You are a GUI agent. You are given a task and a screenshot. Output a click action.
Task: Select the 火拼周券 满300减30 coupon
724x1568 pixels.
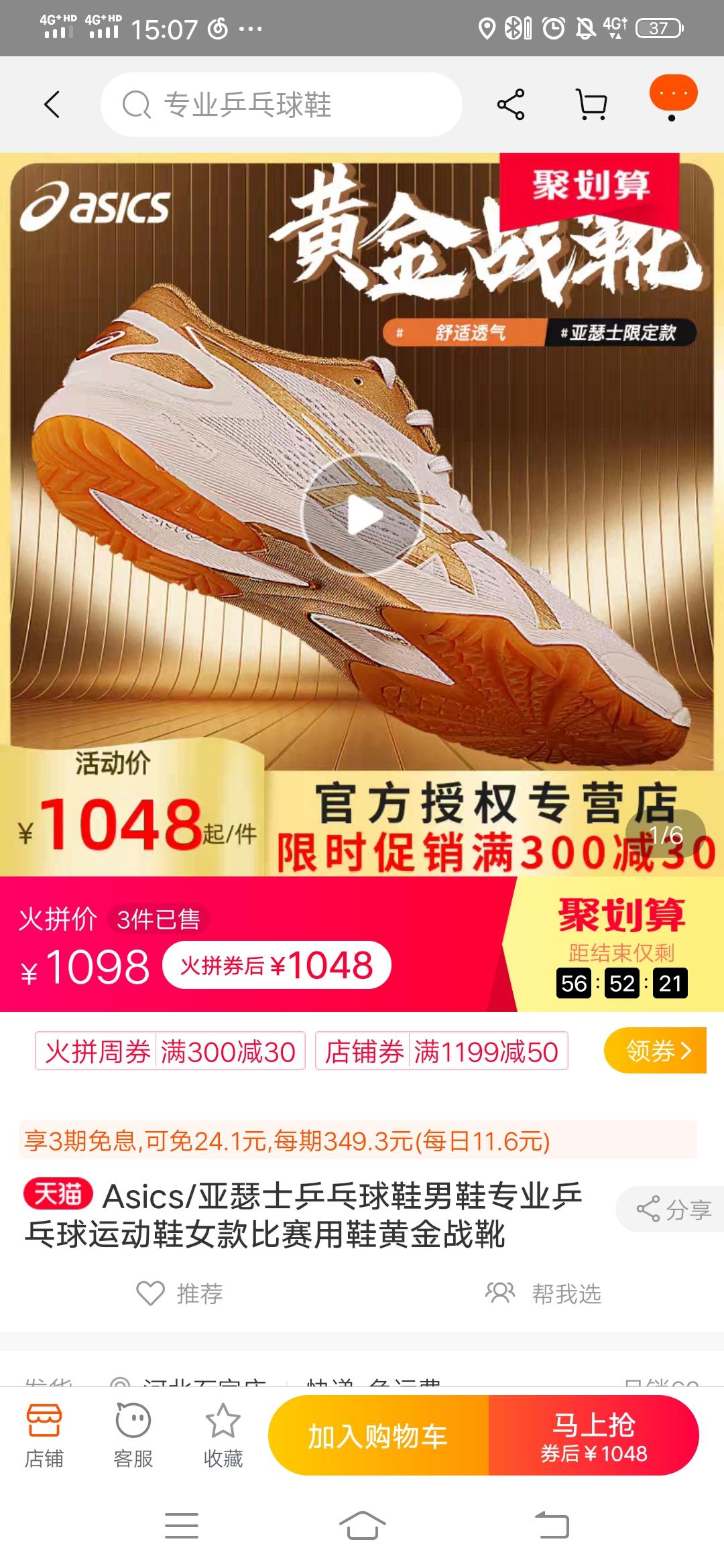(170, 1051)
